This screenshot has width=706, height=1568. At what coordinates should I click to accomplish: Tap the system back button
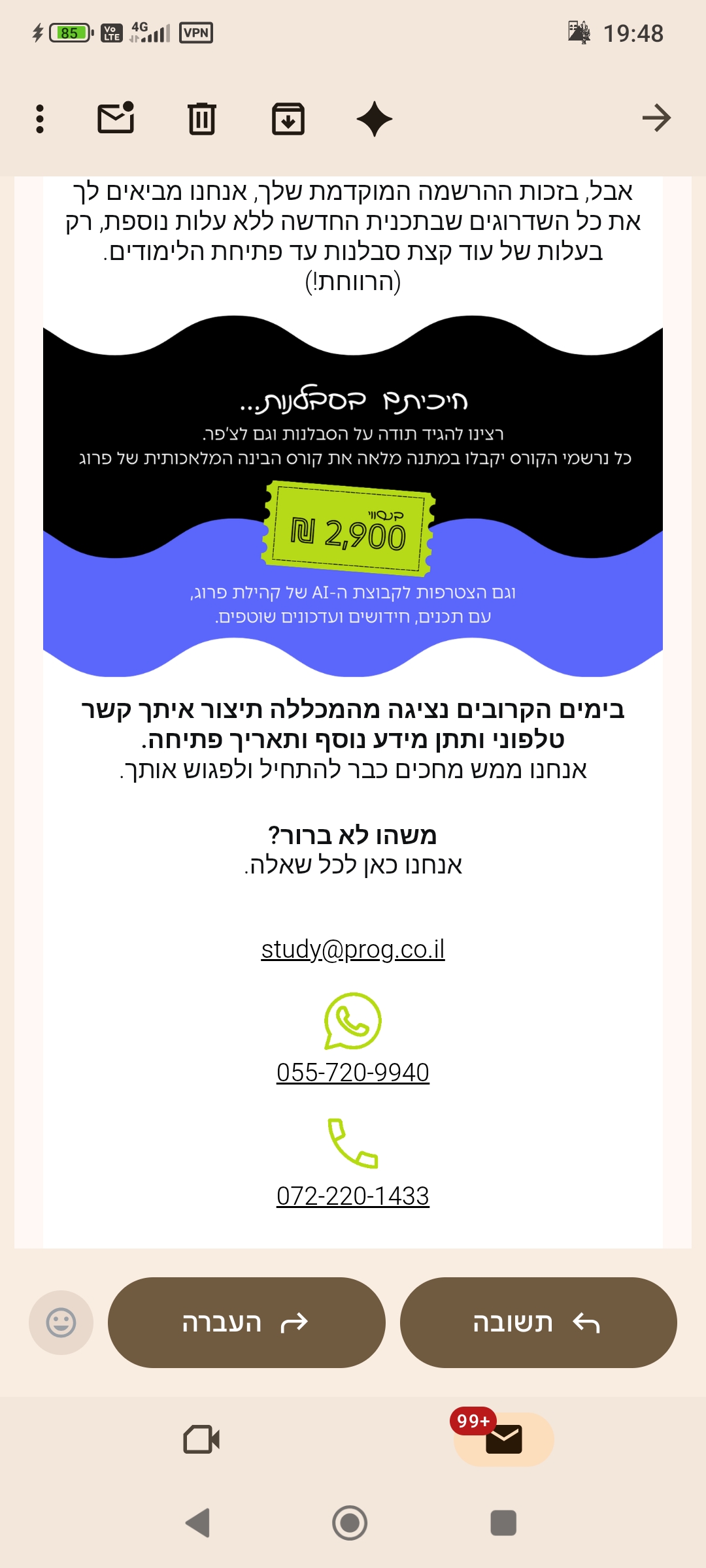198,1523
